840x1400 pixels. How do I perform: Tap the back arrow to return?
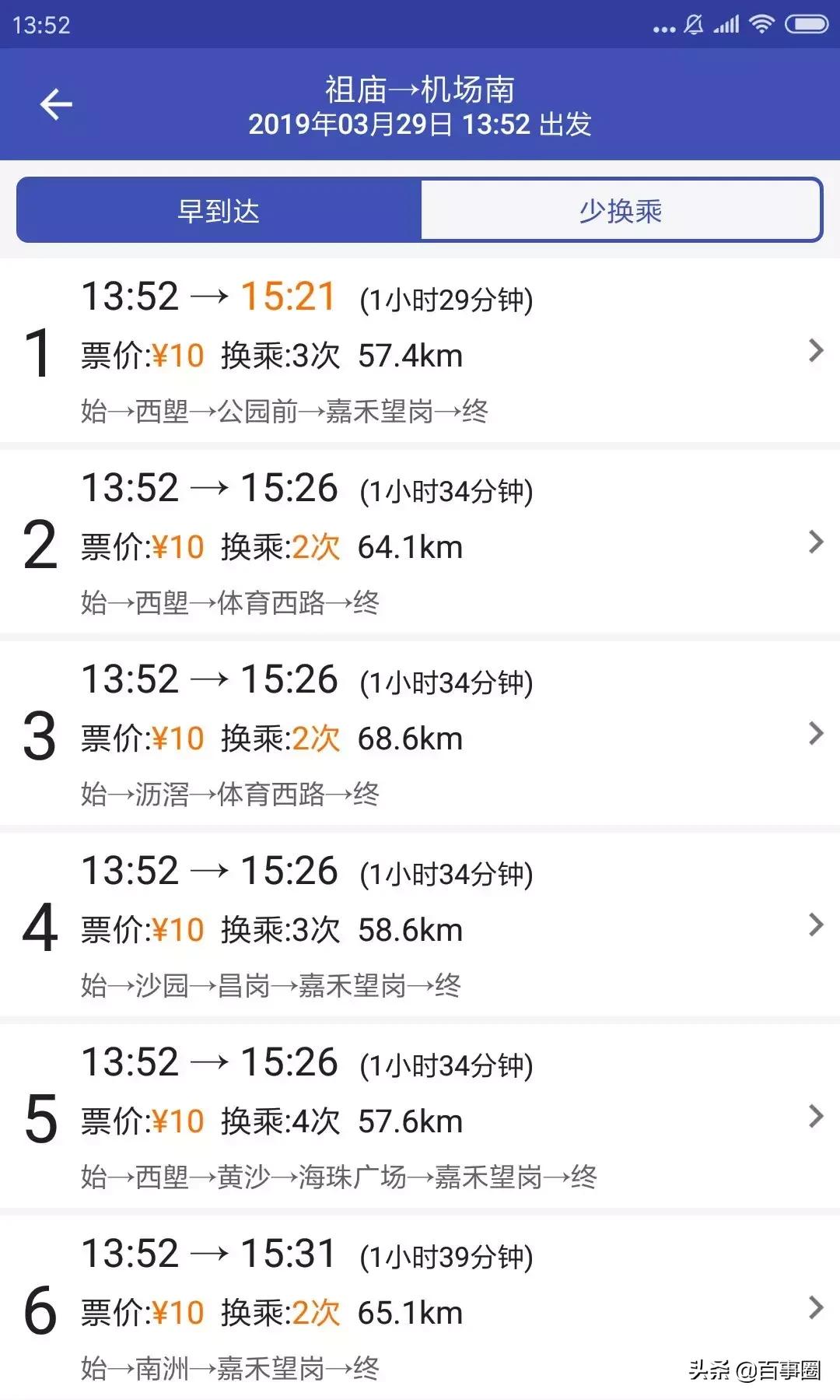(54, 104)
